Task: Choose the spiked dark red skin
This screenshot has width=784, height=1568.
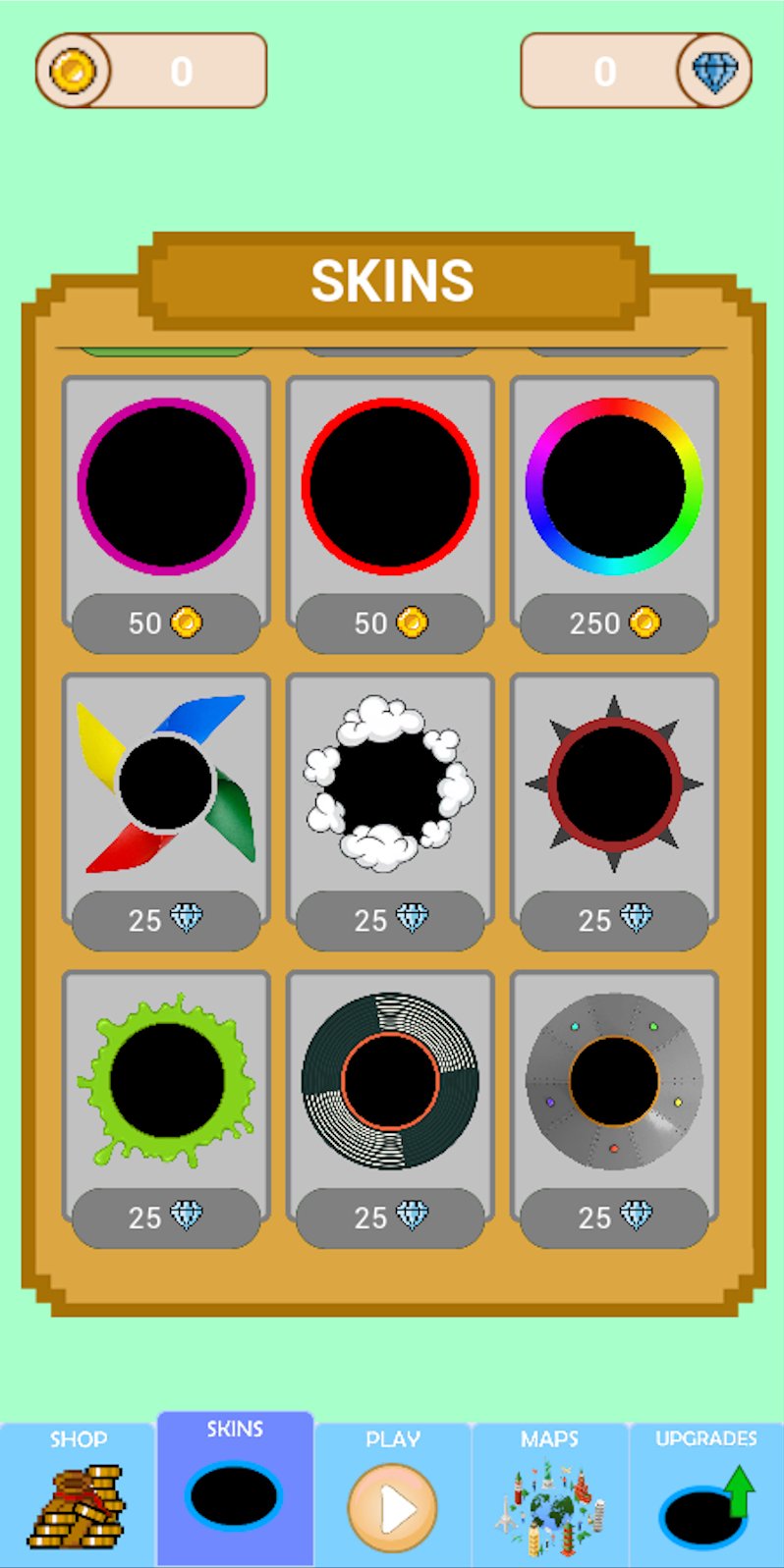Action: pos(614,784)
